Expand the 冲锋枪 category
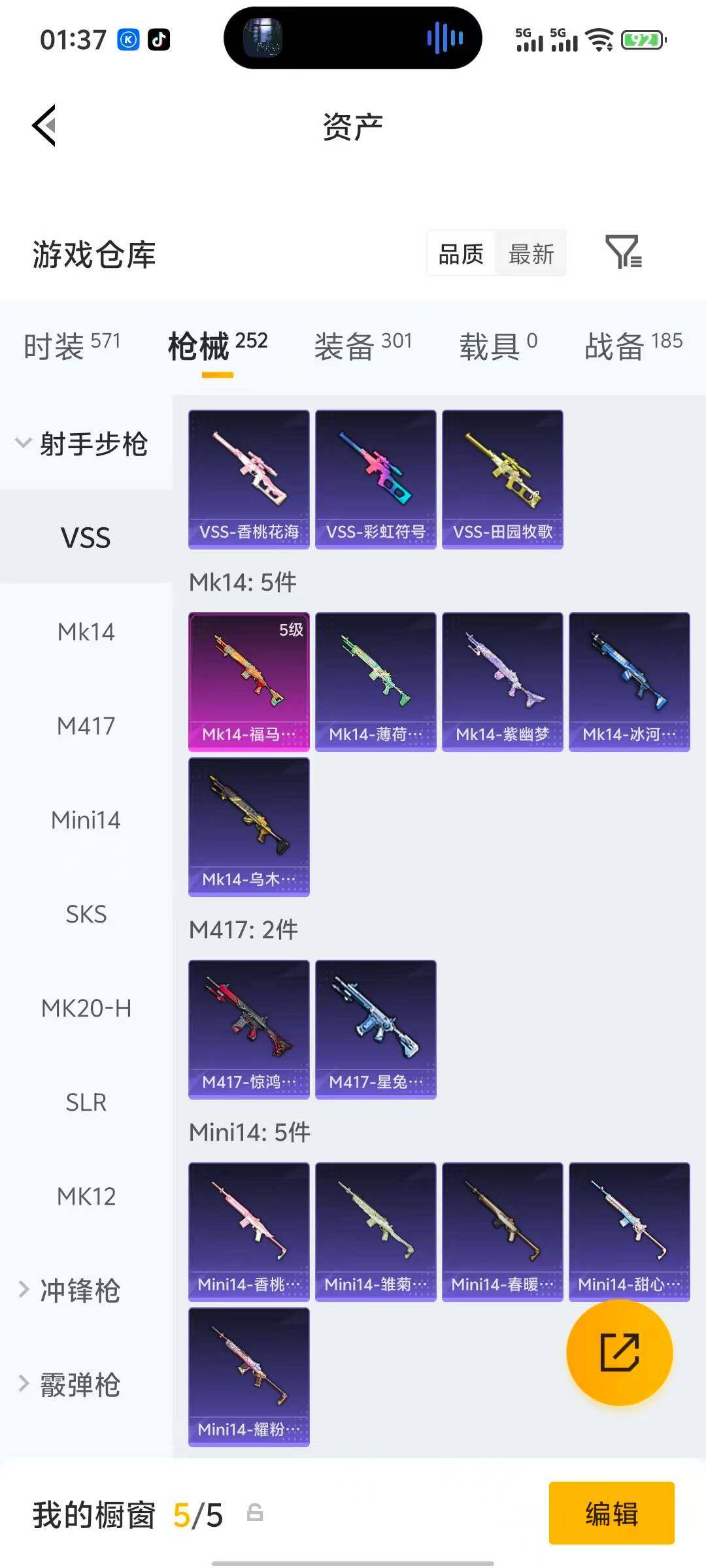The image size is (706, 1568). point(78,1290)
